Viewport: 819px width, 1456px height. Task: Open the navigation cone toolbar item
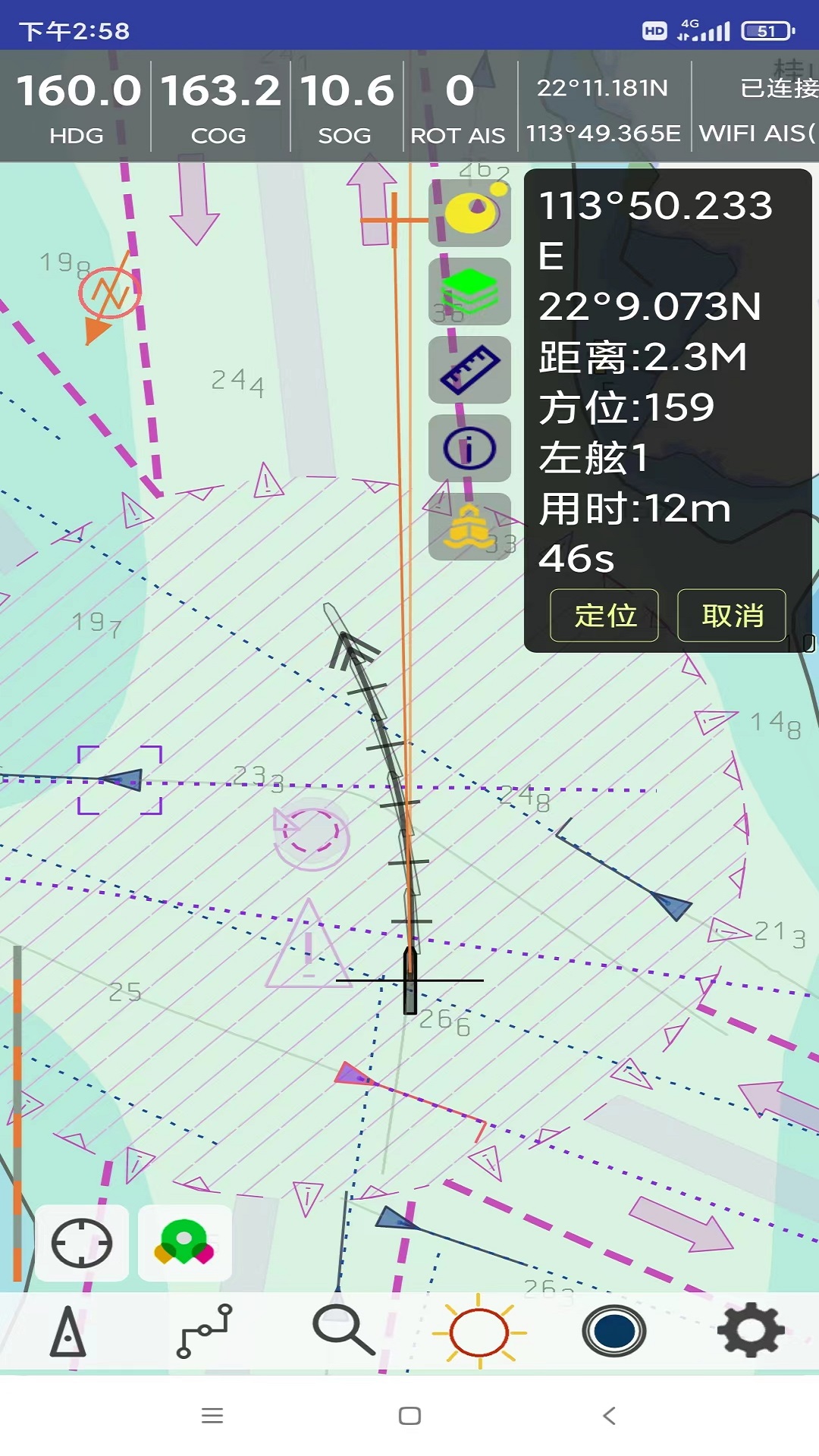(68, 1332)
